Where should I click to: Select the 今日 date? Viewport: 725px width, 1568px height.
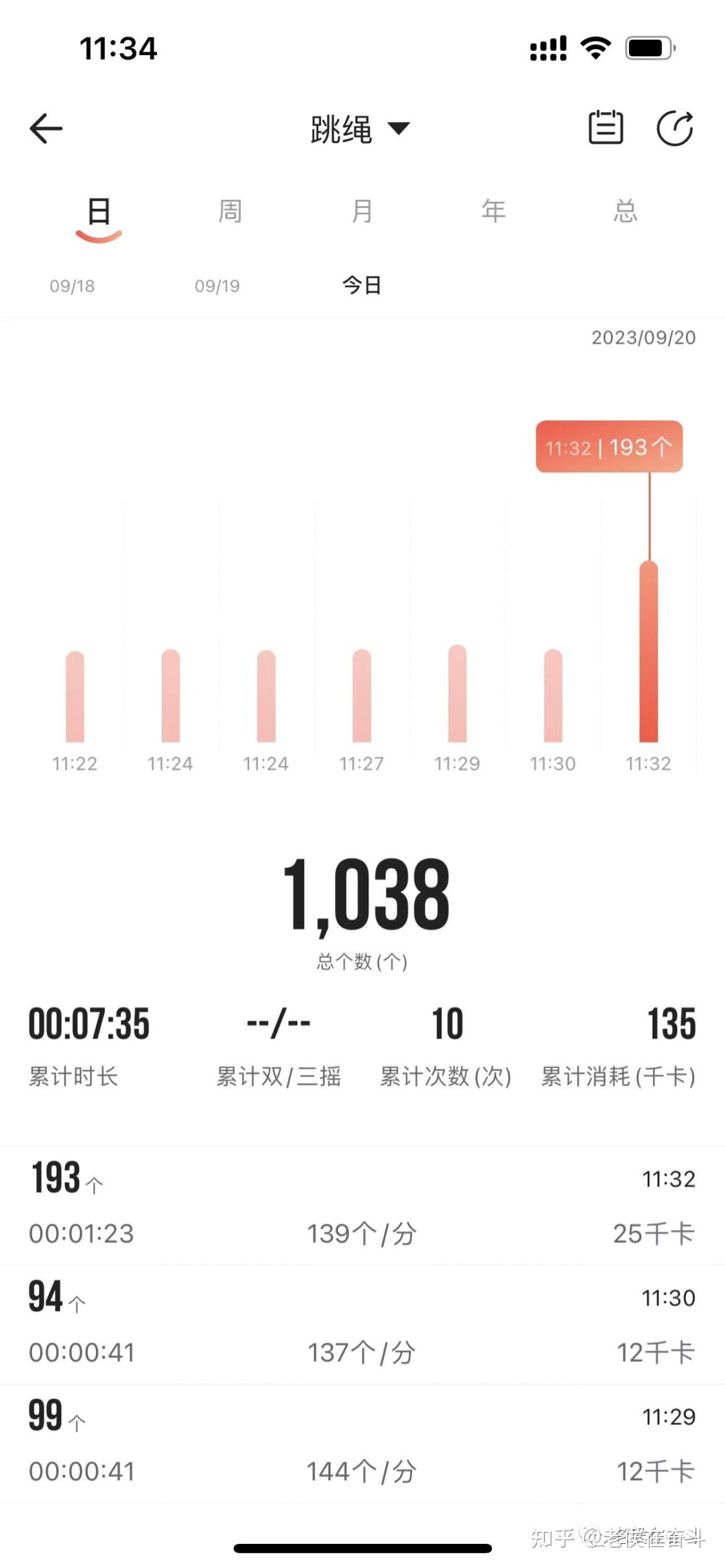coord(362,286)
